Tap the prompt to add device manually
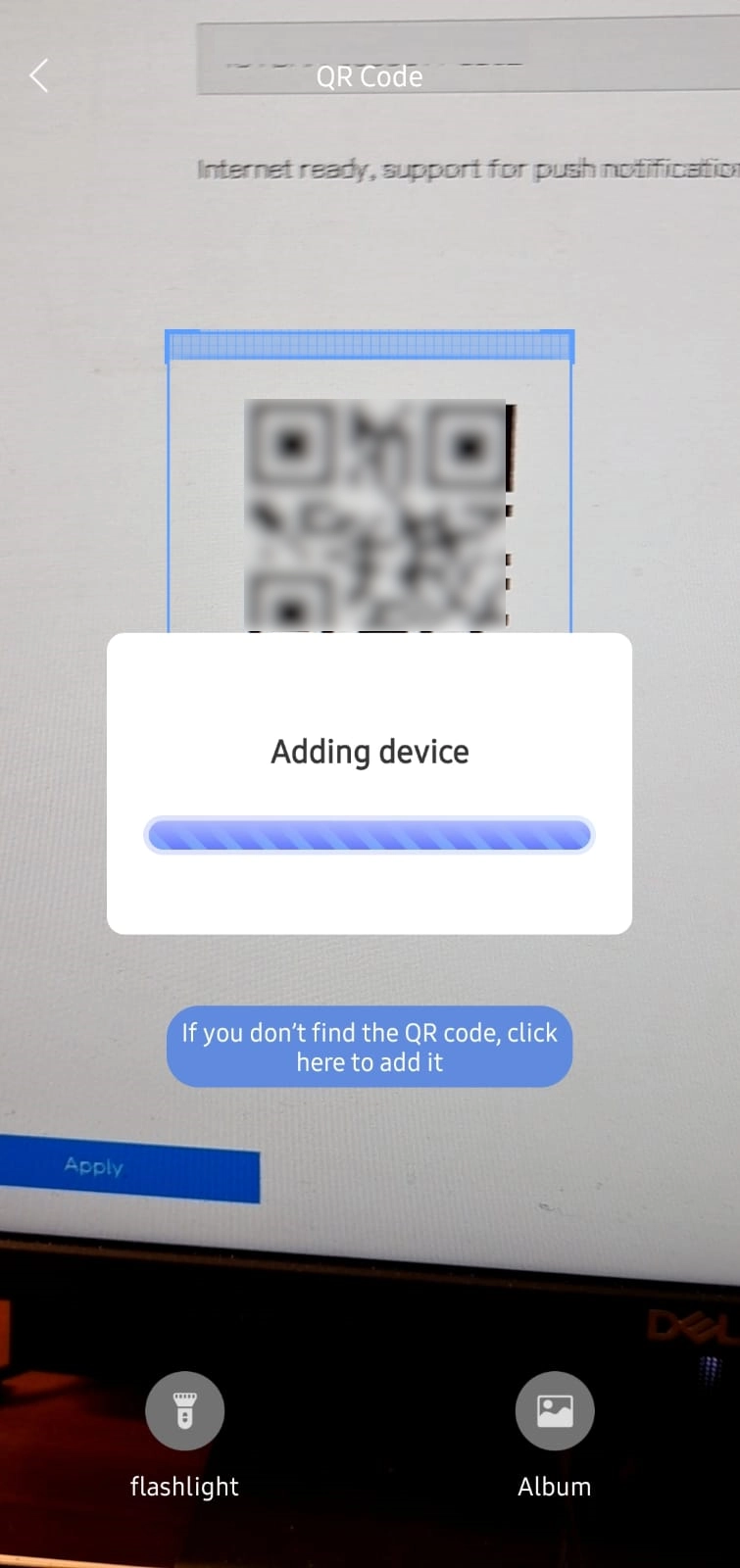740x1568 pixels. tap(370, 1047)
